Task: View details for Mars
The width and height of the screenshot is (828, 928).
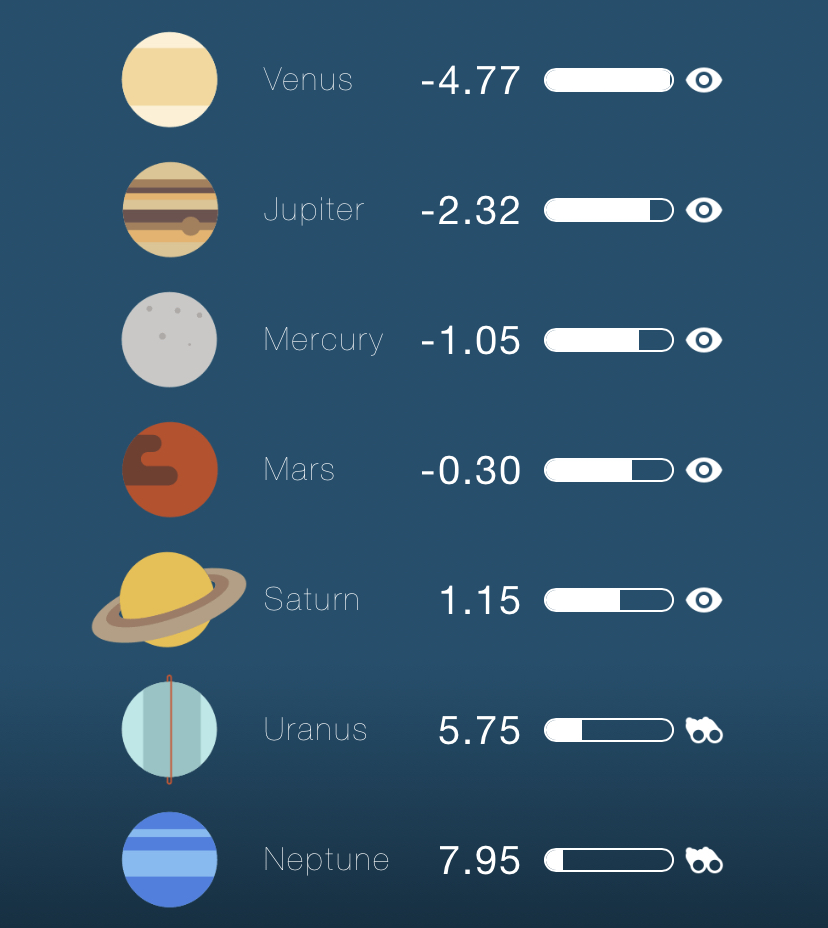Action: 299,470
